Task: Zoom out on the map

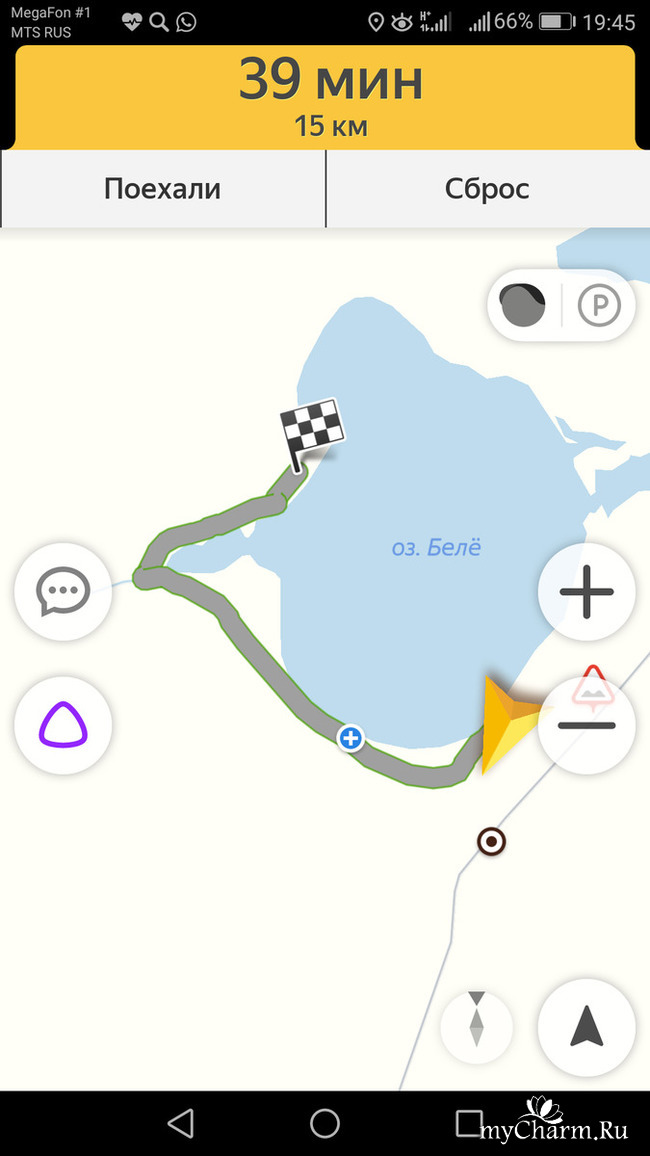Action: click(586, 724)
